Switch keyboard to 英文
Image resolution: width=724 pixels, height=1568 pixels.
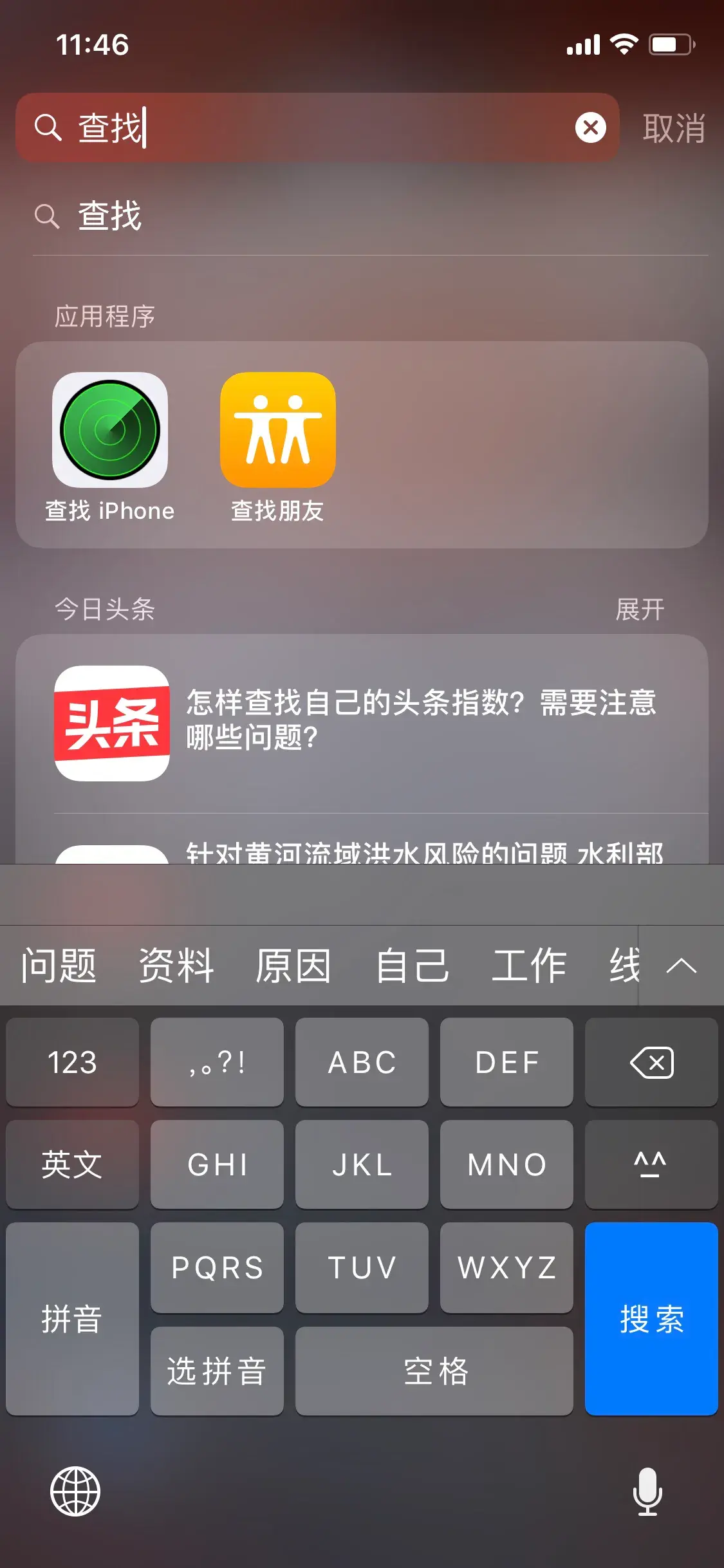(x=72, y=1164)
